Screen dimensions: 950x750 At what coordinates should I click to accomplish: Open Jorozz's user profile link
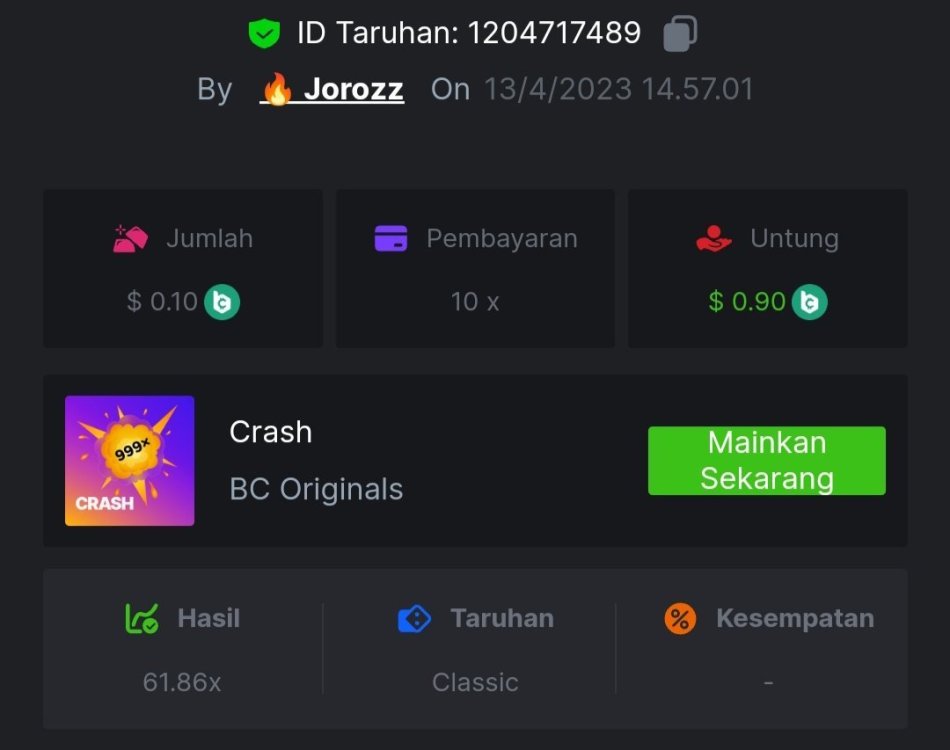coord(352,89)
